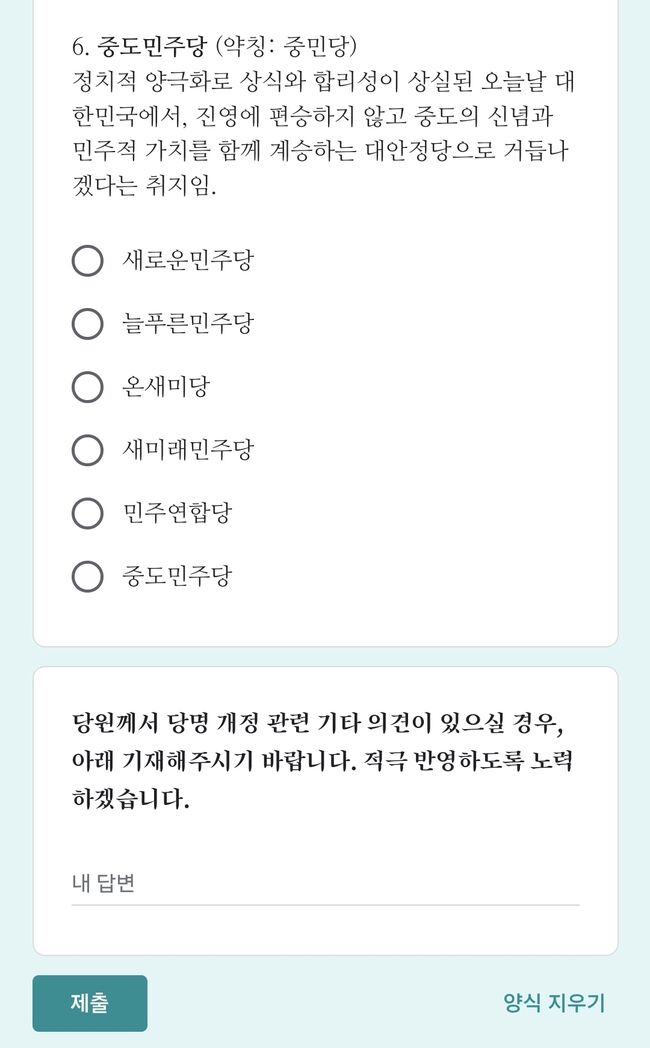Viewport: 650px width, 1048px height.
Task: Submit the form with 제출
Action: (x=90, y=1003)
